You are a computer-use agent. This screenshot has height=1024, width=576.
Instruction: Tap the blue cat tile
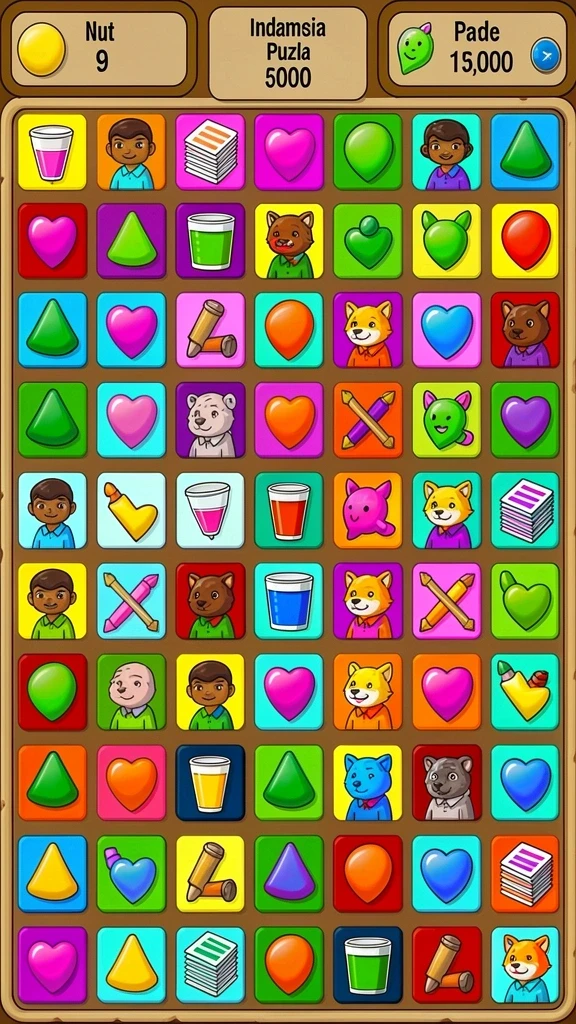(x=368, y=782)
